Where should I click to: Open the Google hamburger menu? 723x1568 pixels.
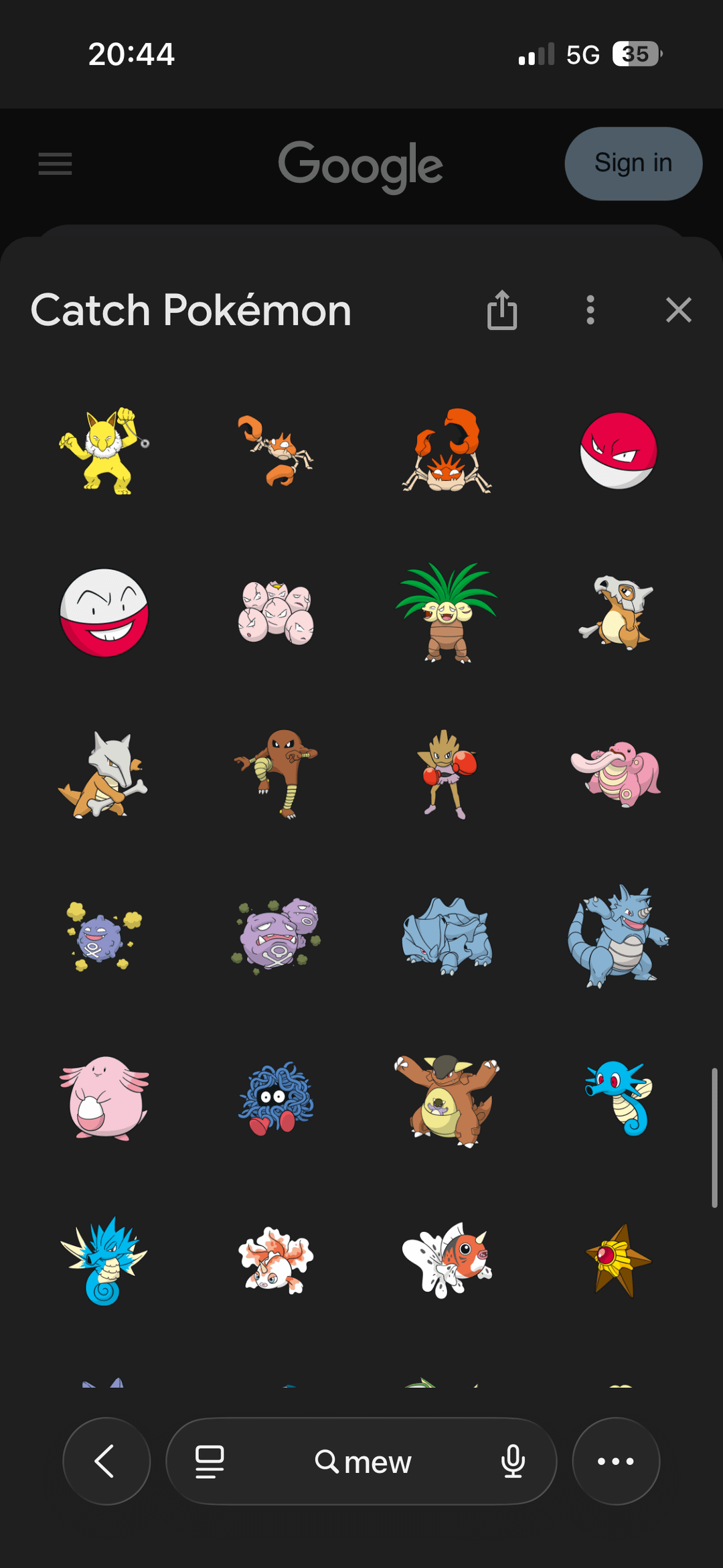click(55, 163)
